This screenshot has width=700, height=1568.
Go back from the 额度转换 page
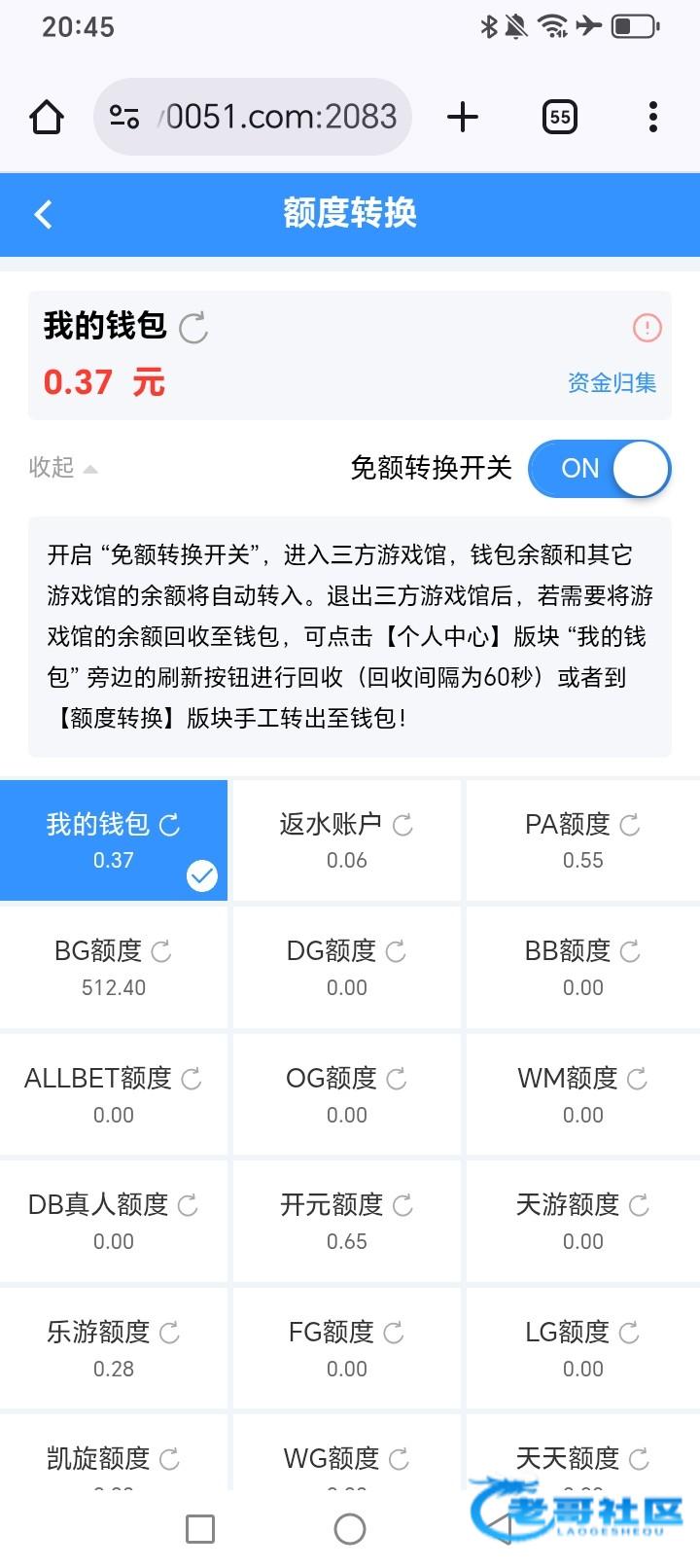pos(43,214)
